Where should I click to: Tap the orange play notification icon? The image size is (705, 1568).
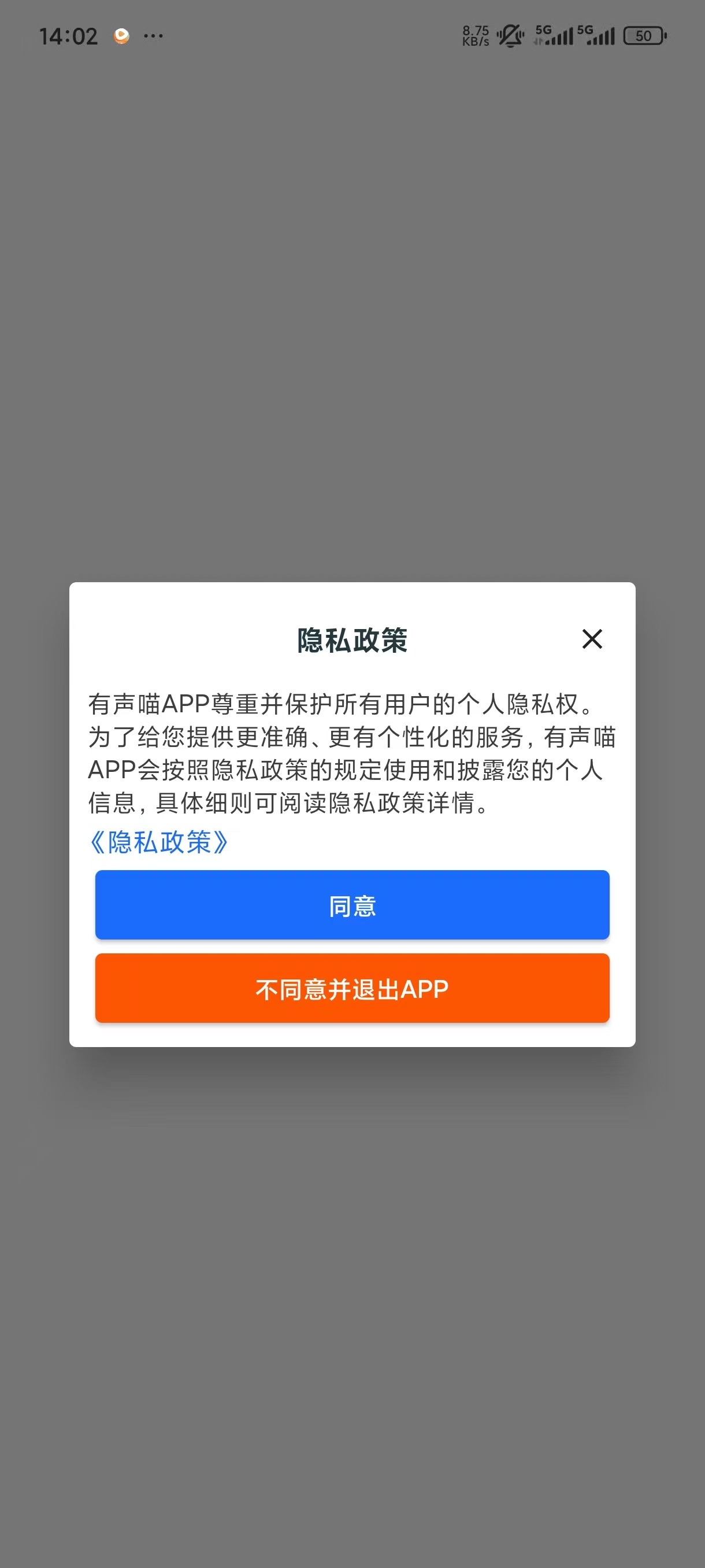(121, 36)
